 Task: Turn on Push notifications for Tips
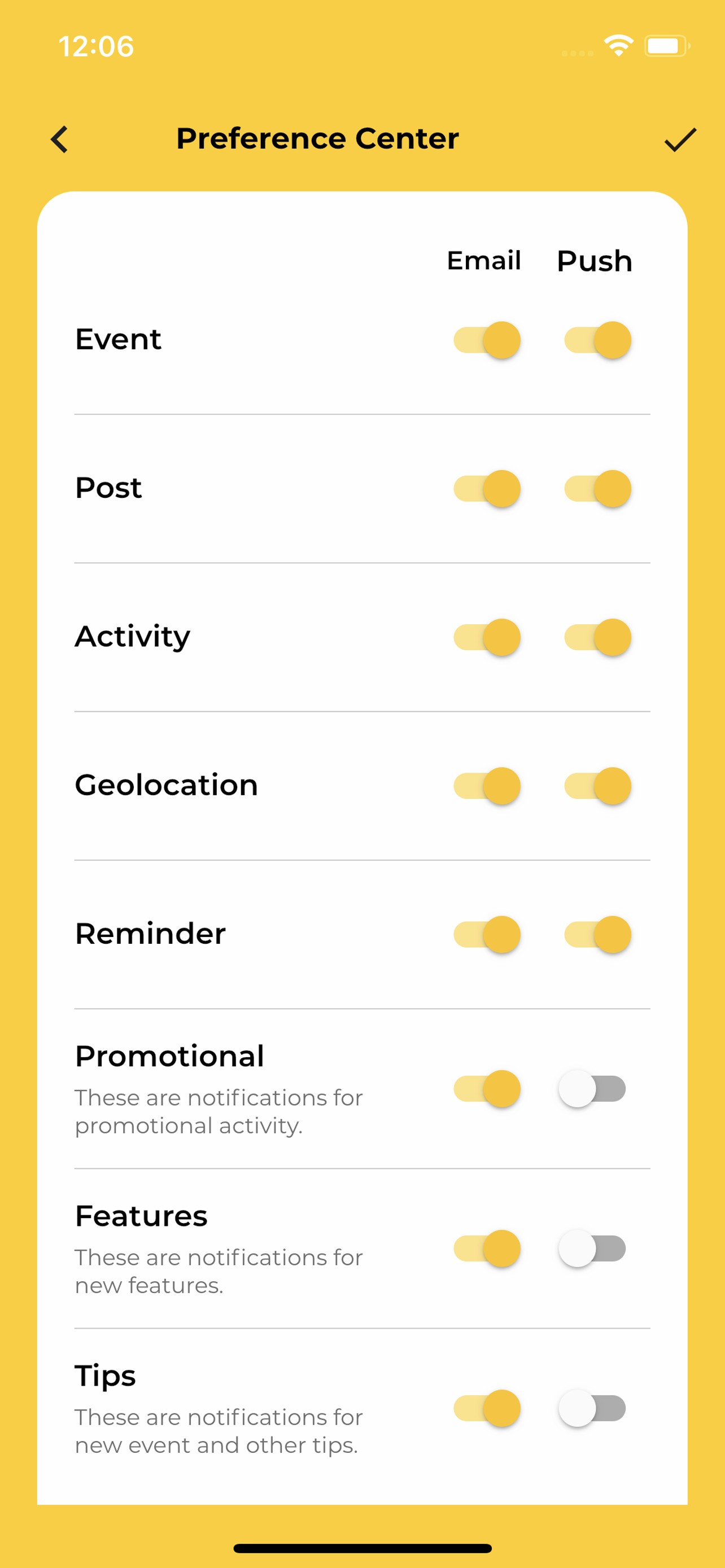[592, 1408]
